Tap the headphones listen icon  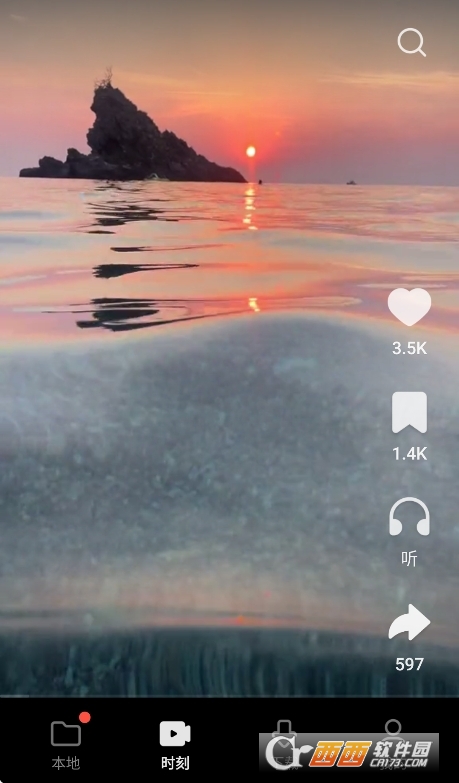(410, 517)
